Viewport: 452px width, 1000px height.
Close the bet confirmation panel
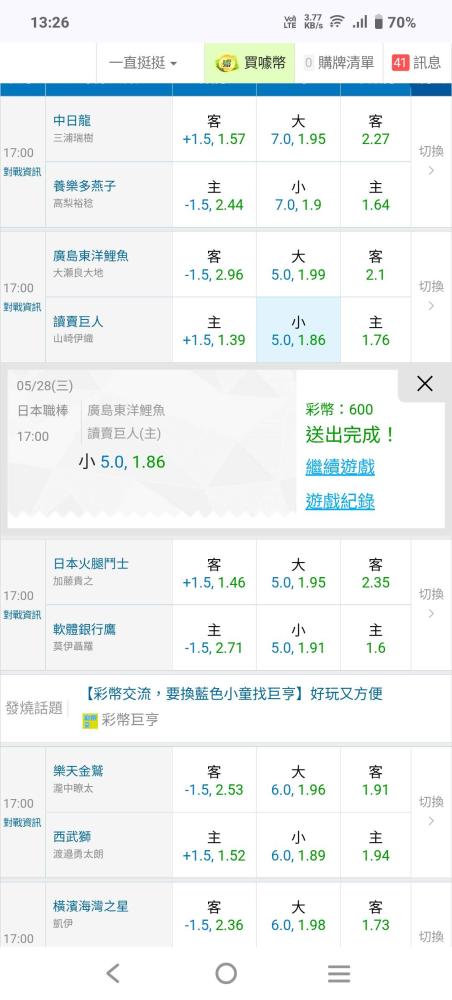[425, 383]
